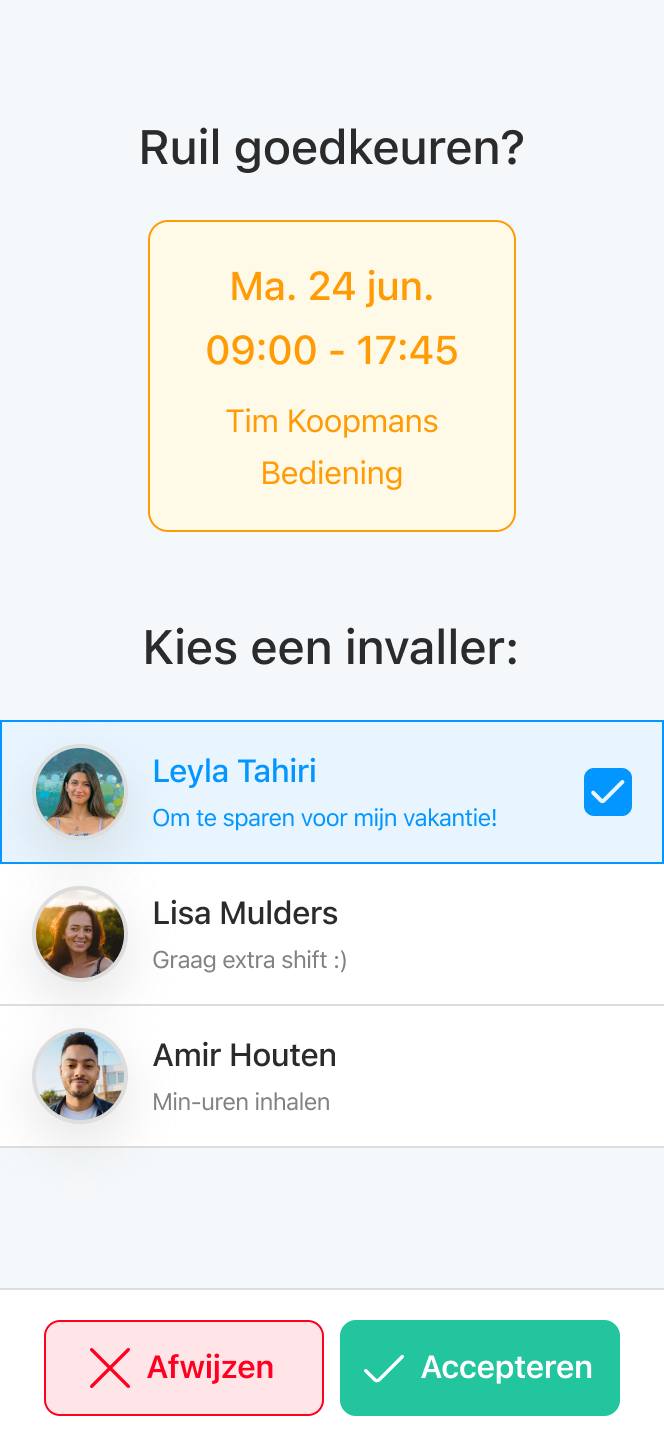Select Lisa Mulders as the replacement
This screenshot has height=1448, width=664.
click(x=332, y=934)
